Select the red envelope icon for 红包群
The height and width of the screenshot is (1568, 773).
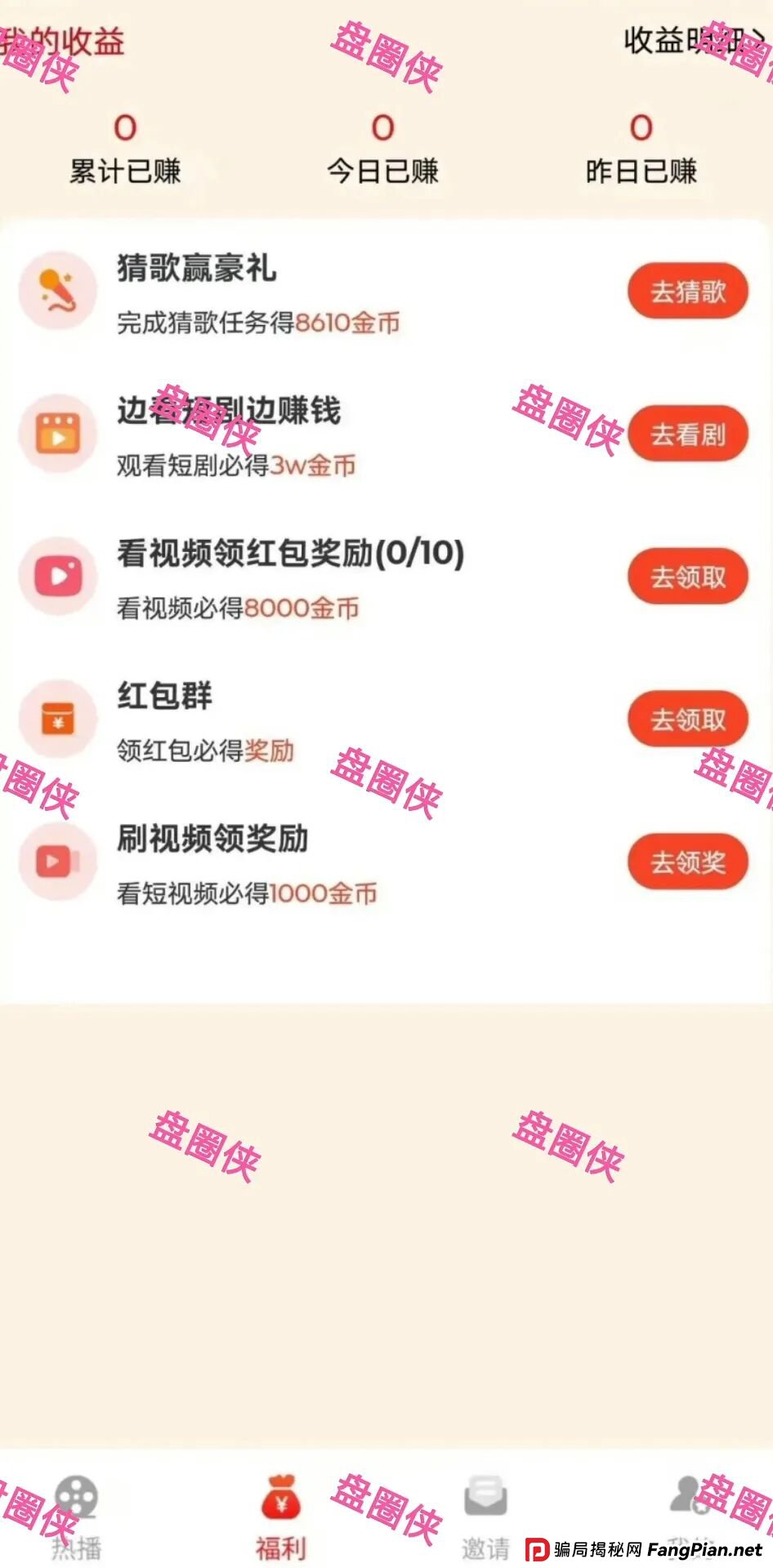click(x=57, y=719)
